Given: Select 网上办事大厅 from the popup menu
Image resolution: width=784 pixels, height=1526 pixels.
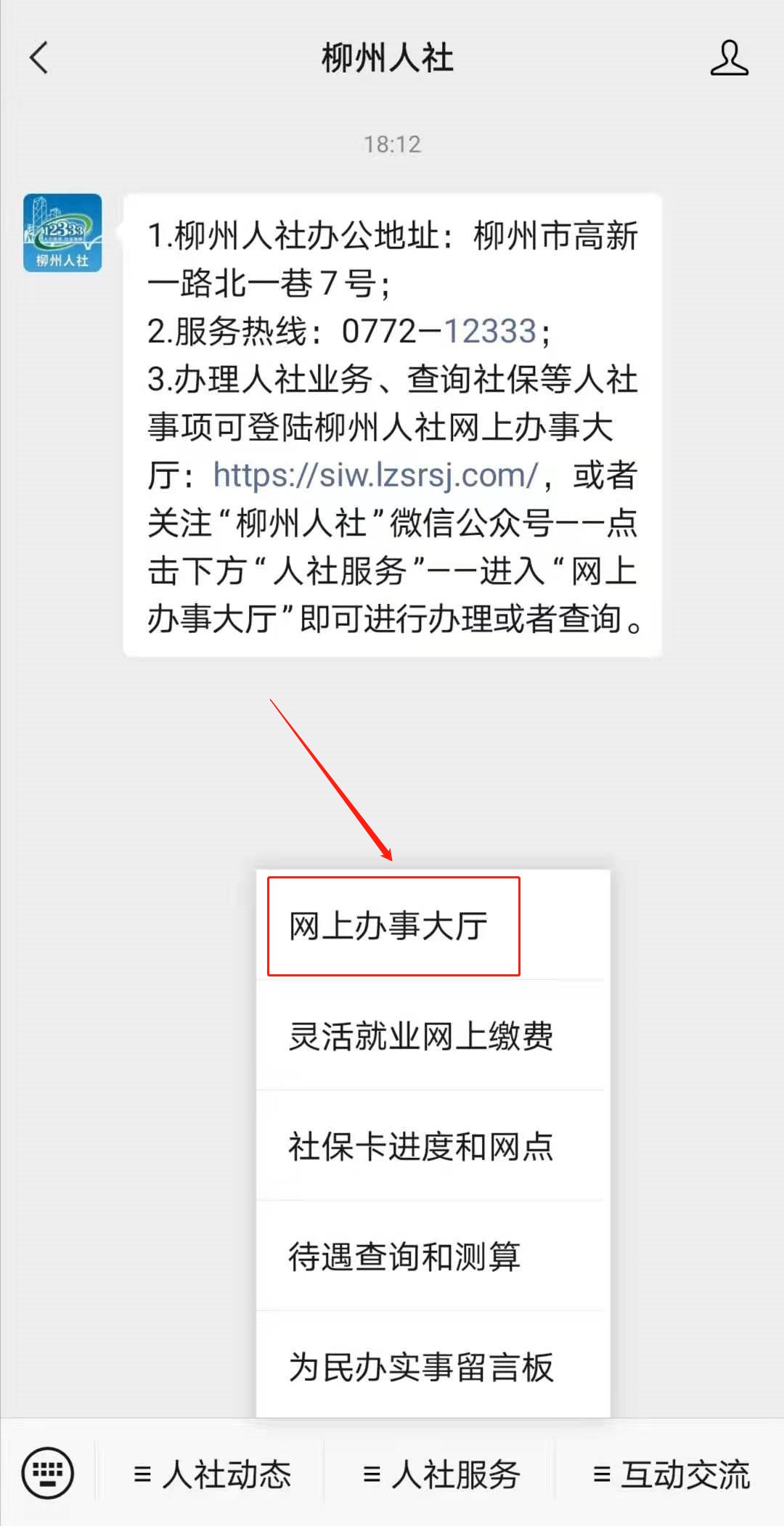Looking at the screenshot, I should (389, 926).
